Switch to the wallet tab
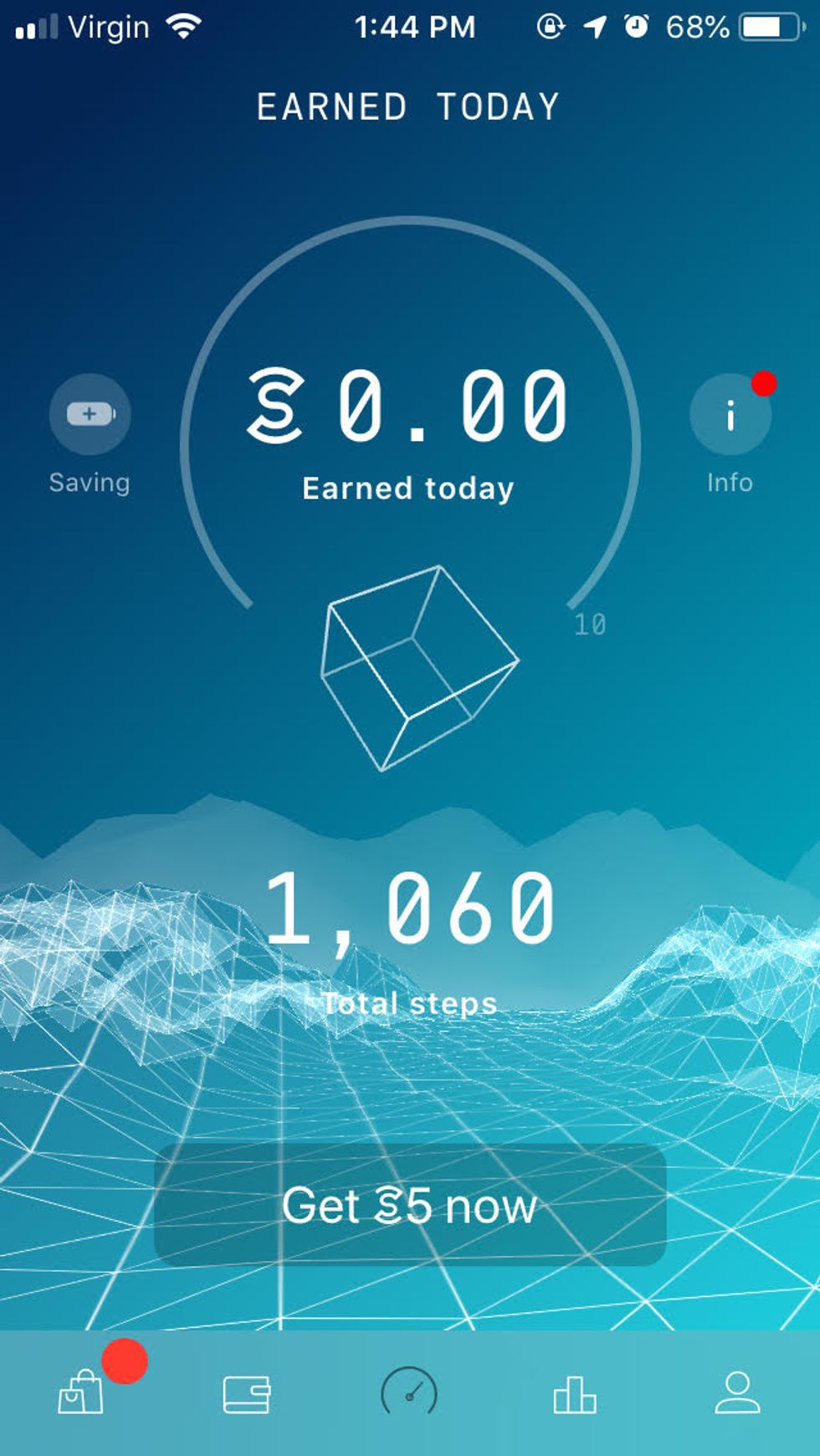820x1456 pixels. 247,1394
